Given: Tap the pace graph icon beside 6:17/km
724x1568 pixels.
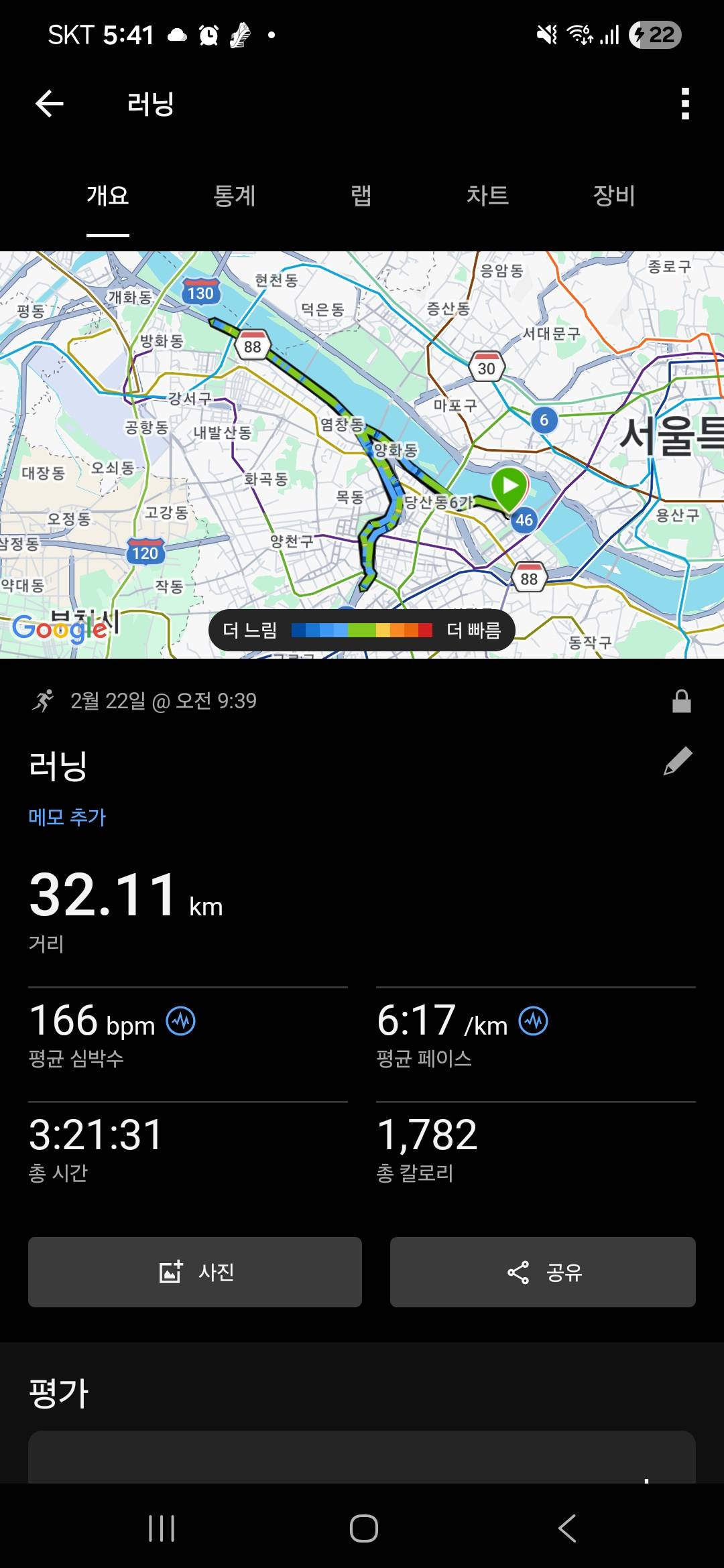Looking at the screenshot, I should [532, 1021].
